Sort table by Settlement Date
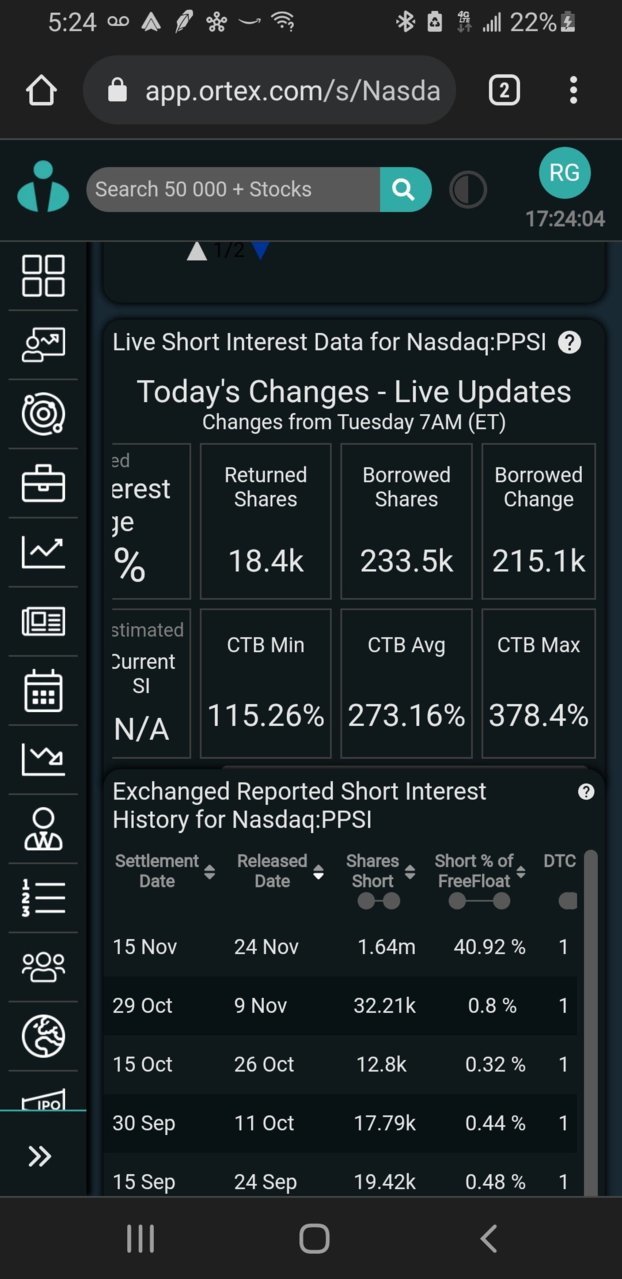Screen dimensions: 622x1279 164,871
